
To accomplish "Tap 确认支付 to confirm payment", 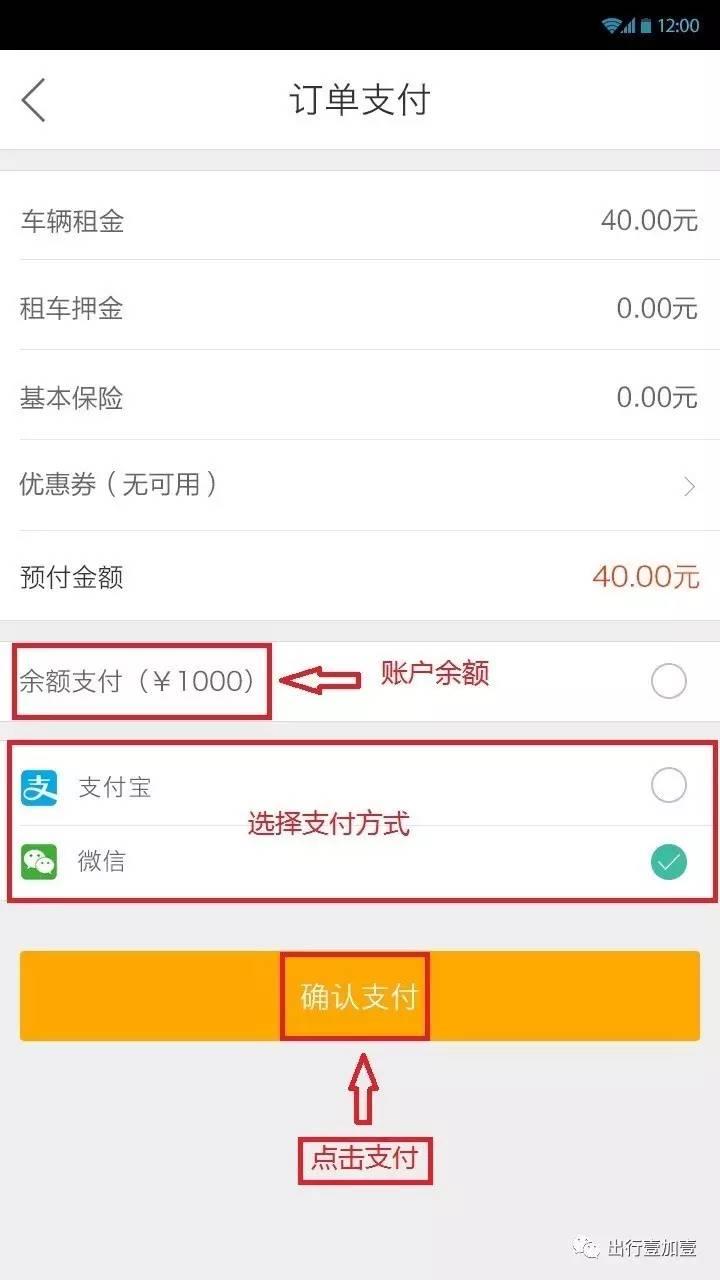I will tap(360, 996).
